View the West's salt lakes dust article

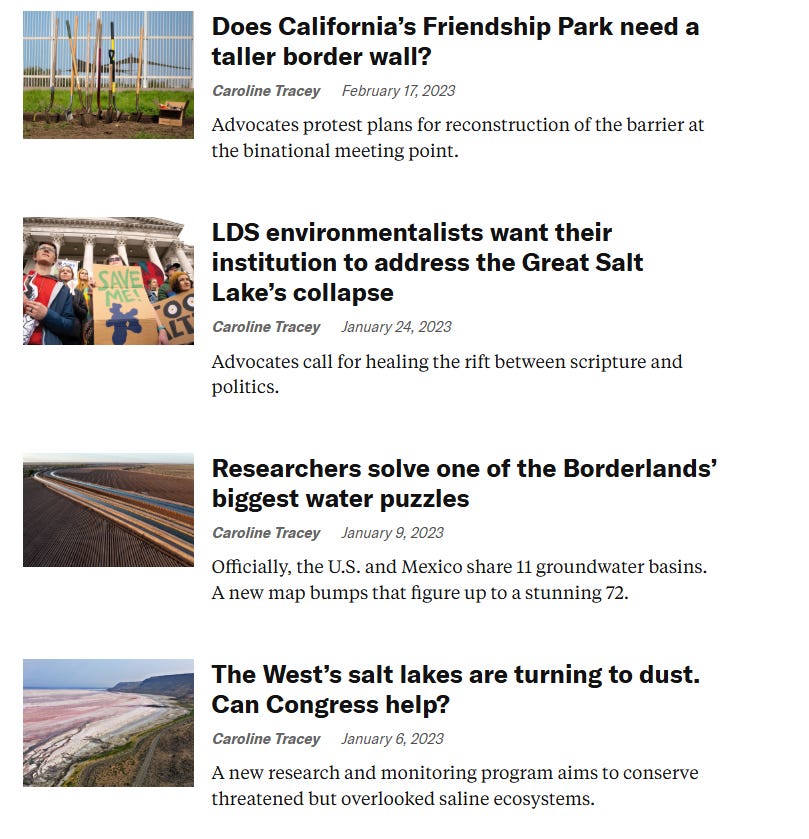[x=455, y=689]
